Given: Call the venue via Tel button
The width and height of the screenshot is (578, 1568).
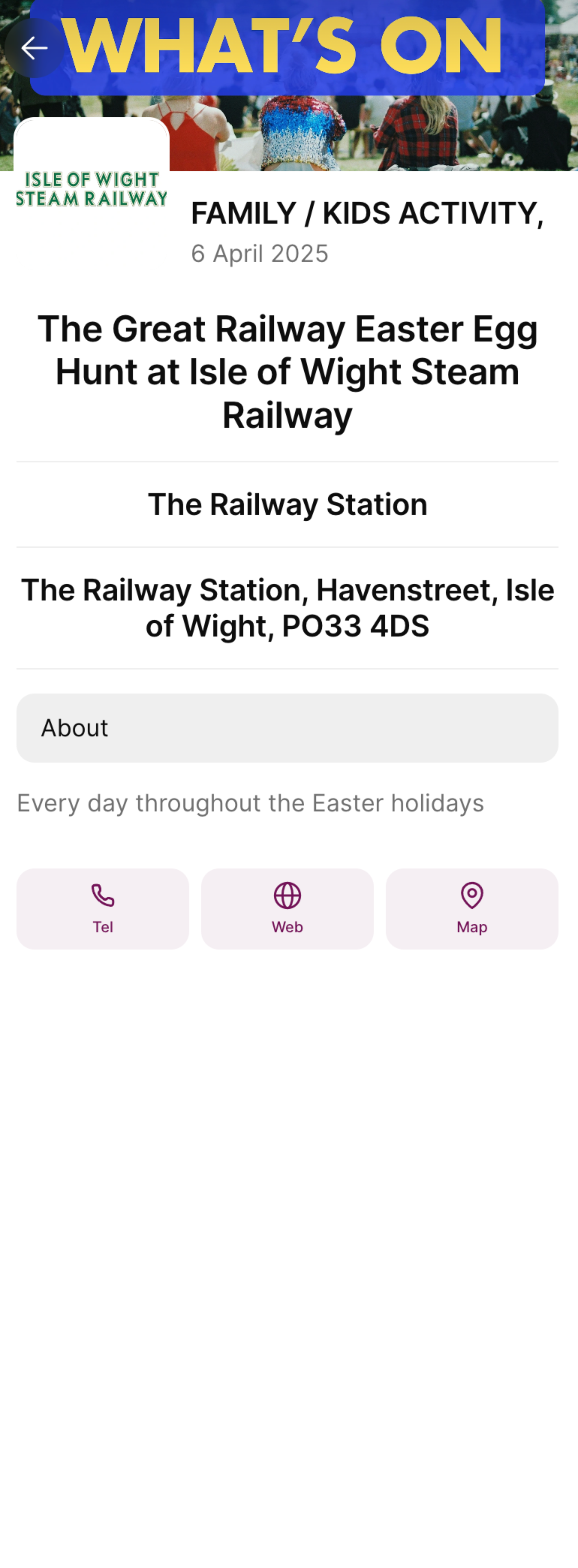Looking at the screenshot, I should 103,908.
